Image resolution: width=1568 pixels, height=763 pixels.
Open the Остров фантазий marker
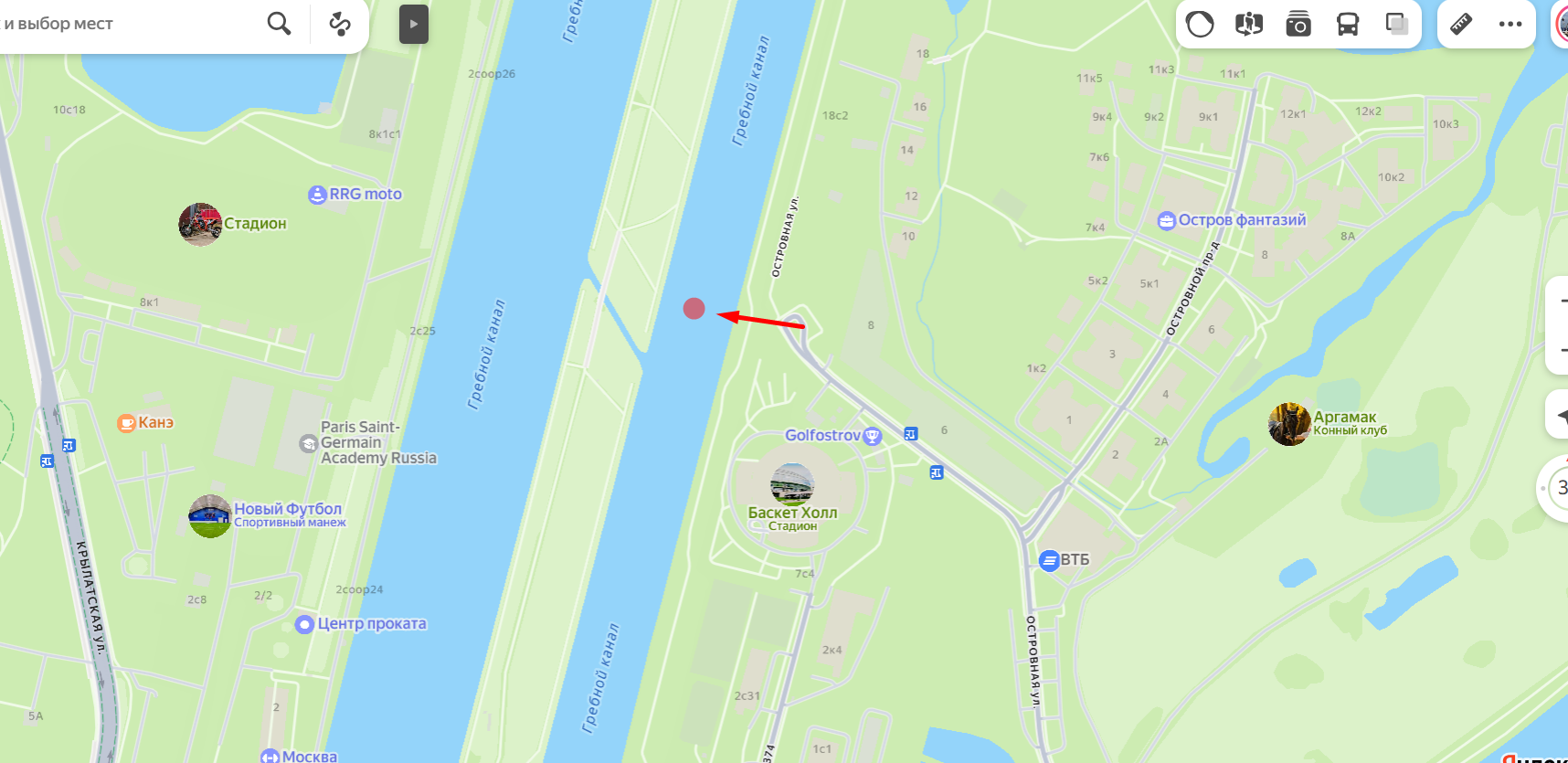click(1167, 220)
